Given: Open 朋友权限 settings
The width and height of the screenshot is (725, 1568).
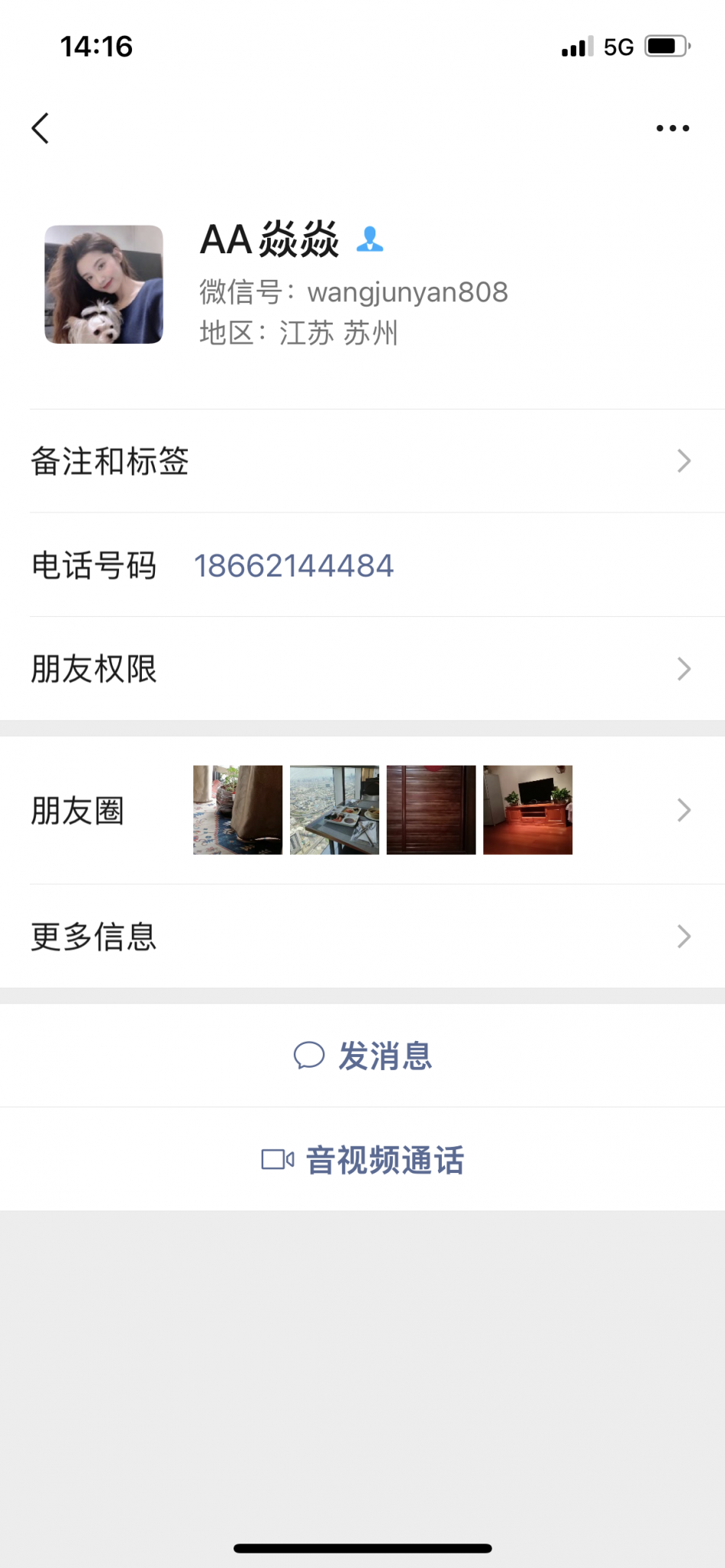Looking at the screenshot, I should (362, 669).
